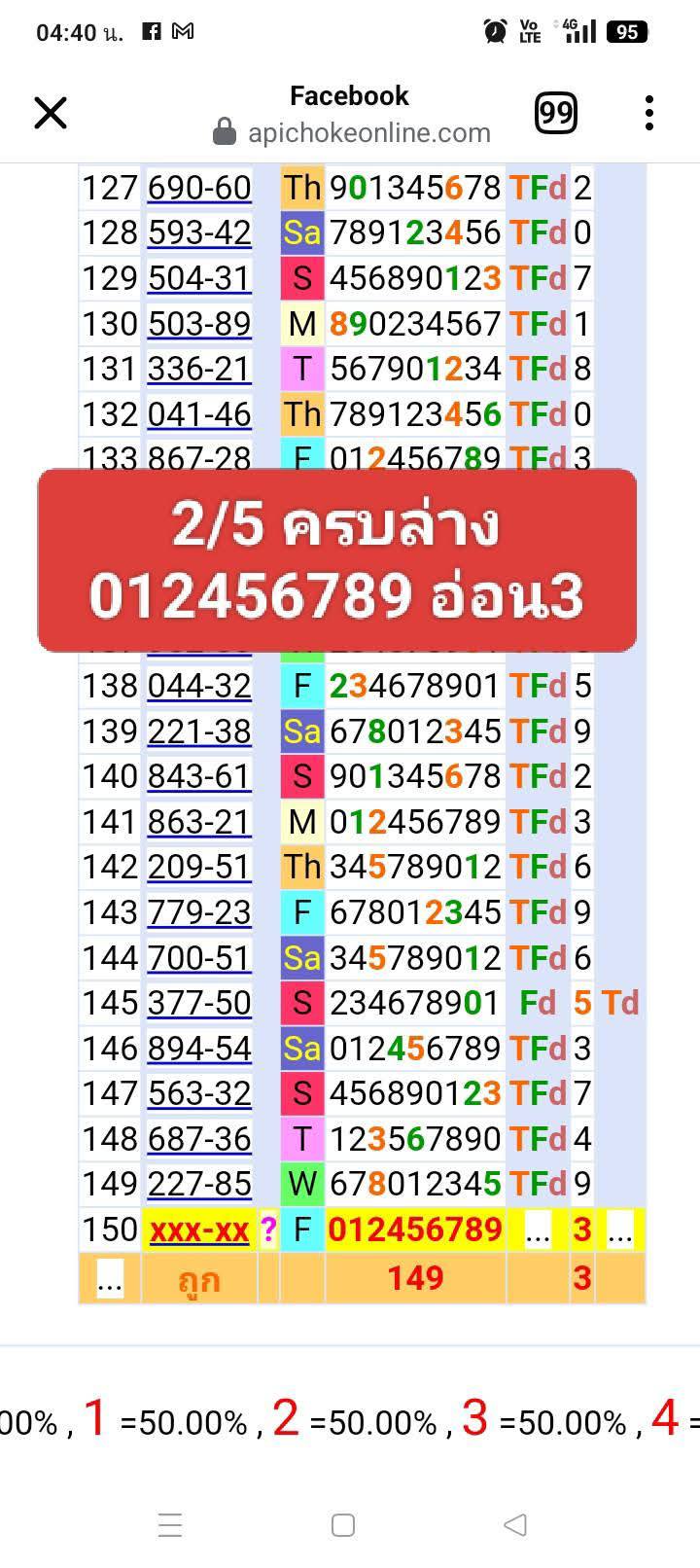Open the 041-46 result link
This screenshot has width=700, height=1568.
[199, 414]
